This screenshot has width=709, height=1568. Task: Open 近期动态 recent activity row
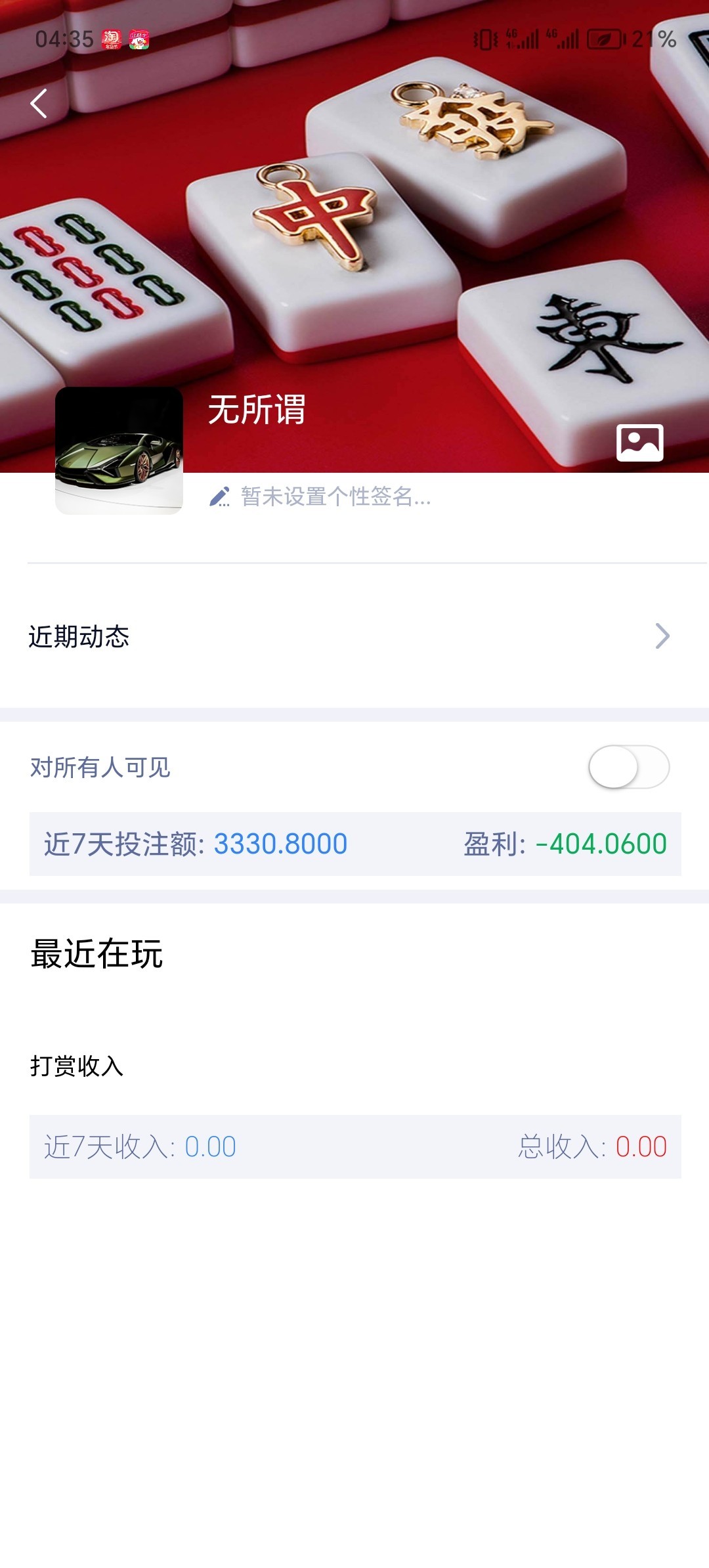click(354, 636)
